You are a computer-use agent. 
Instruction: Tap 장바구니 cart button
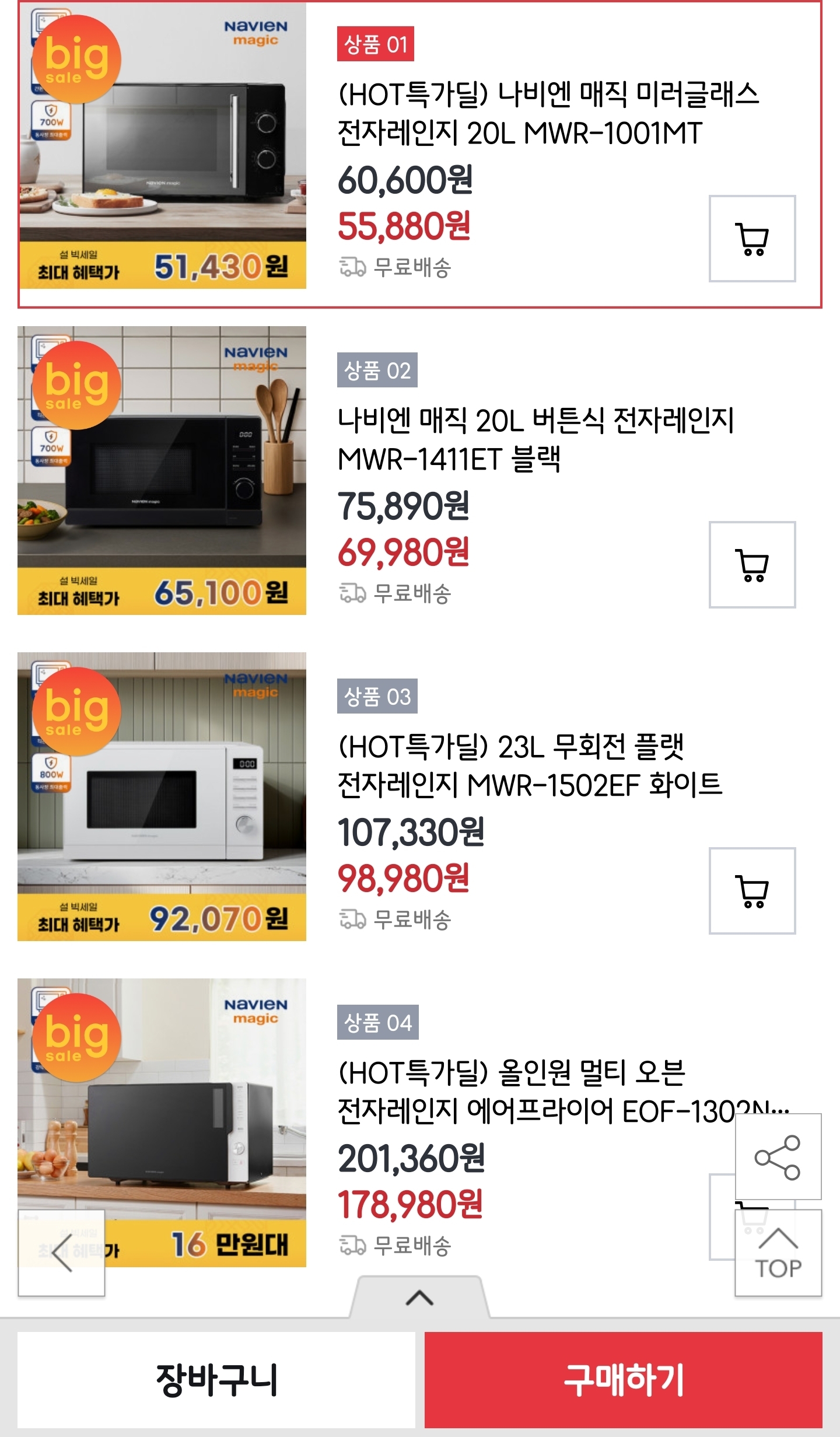pos(216,1380)
